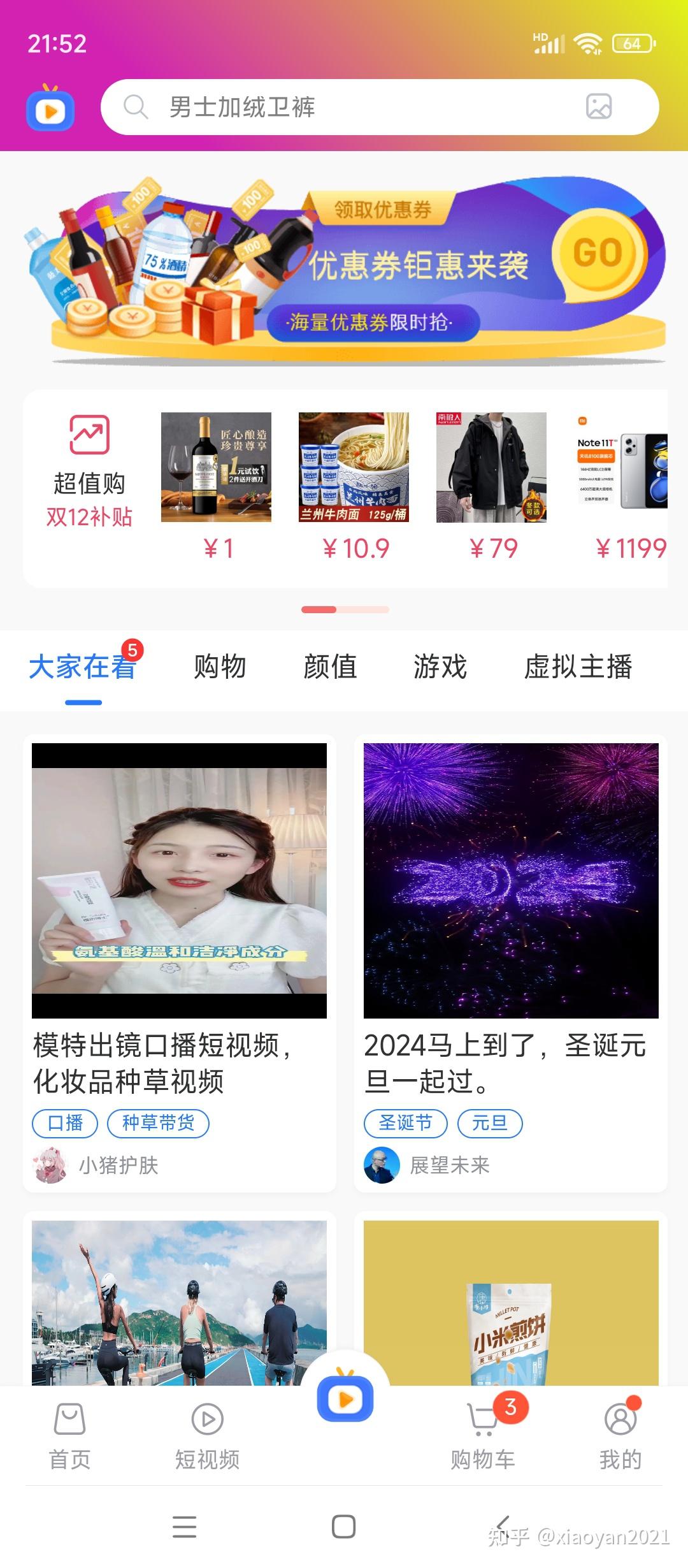Open the 游戏 category tab
The width and height of the screenshot is (688, 1568).
pyautogui.click(x=440, y=668)
